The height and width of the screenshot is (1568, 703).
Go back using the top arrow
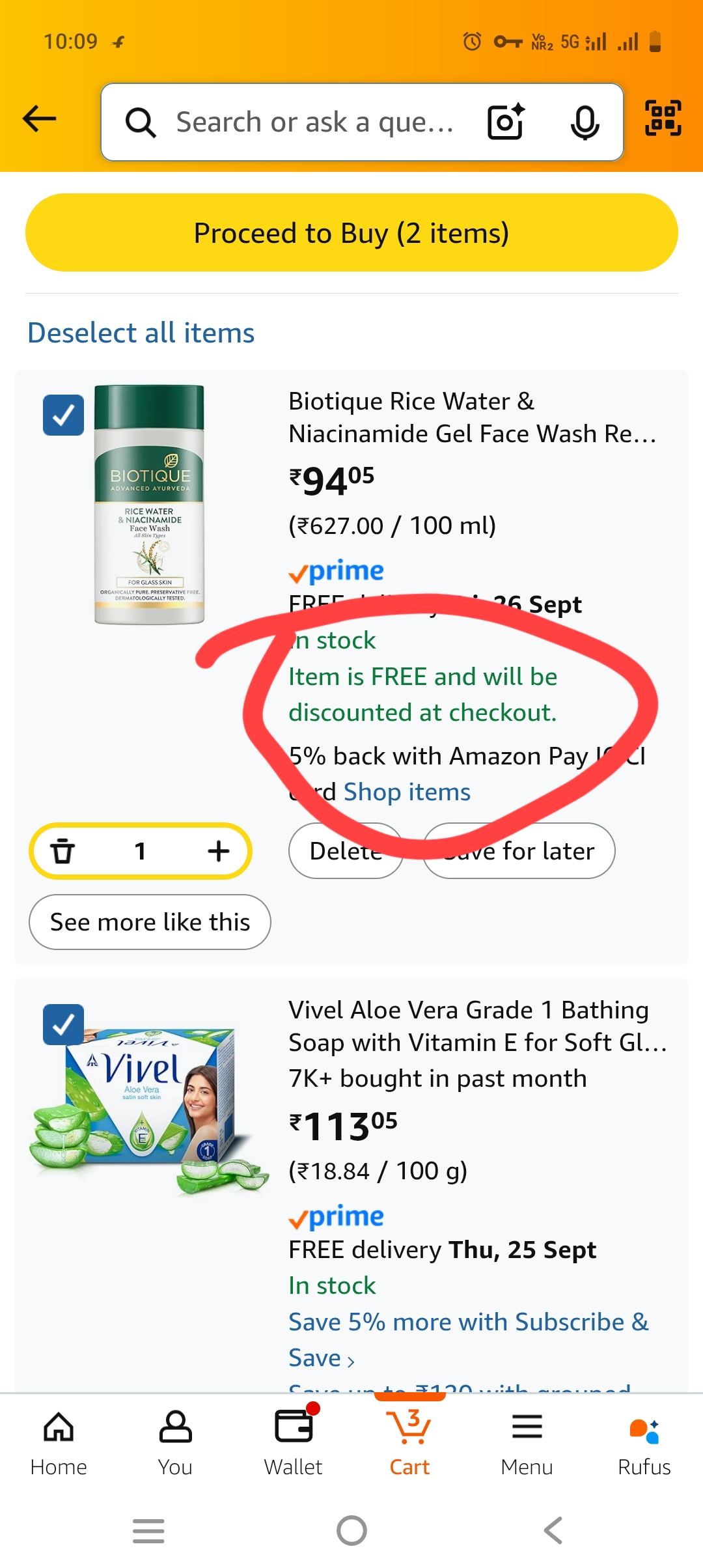tap(40, 120)
